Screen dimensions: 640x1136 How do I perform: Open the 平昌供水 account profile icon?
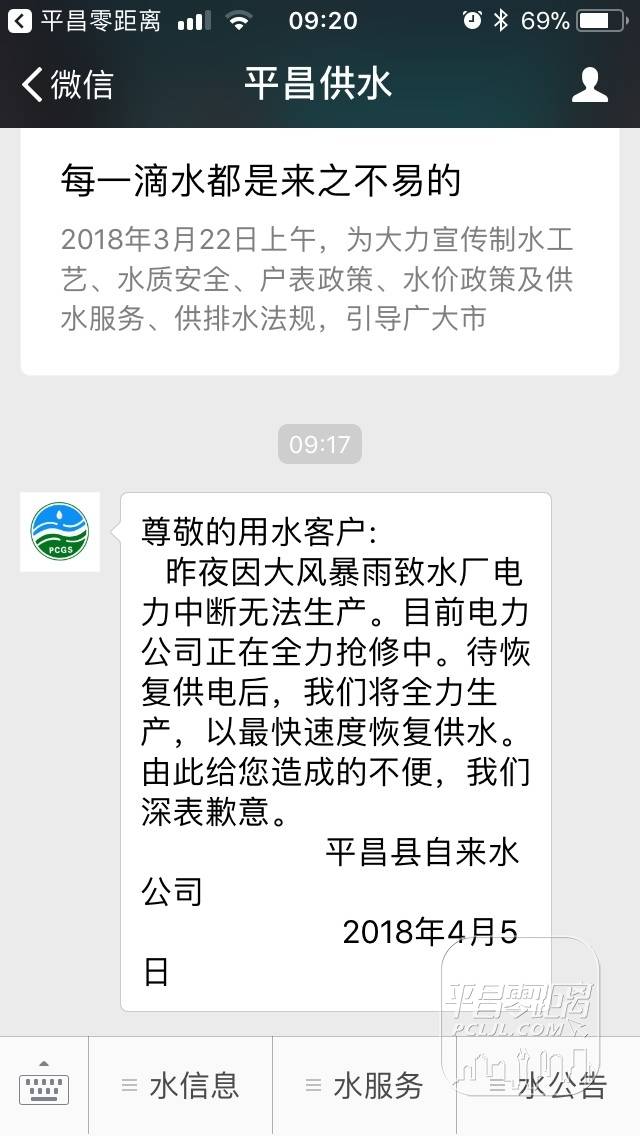coord(589,85)
